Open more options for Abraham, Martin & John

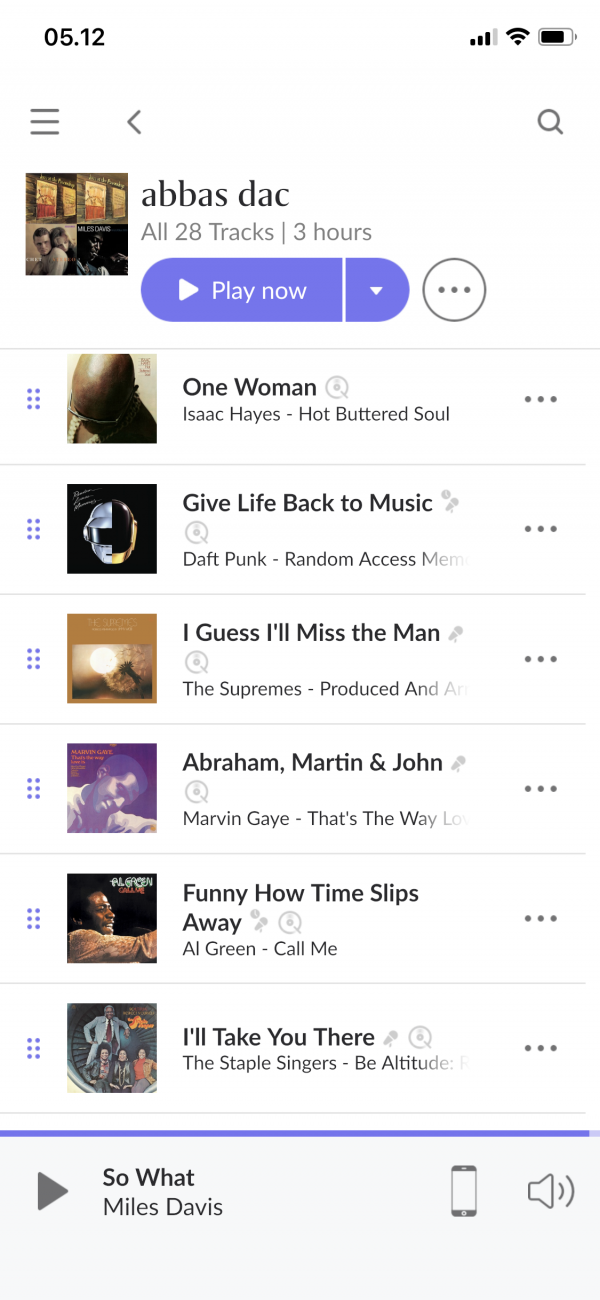click(540, 788)
